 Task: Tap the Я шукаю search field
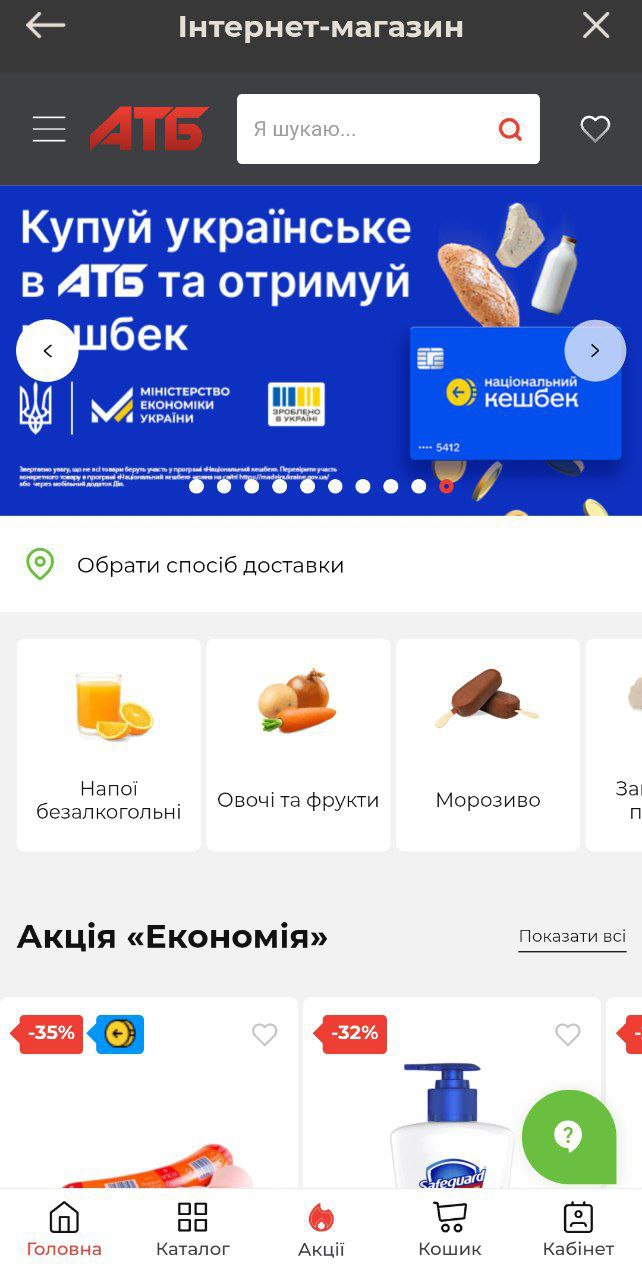click(360, 129)
